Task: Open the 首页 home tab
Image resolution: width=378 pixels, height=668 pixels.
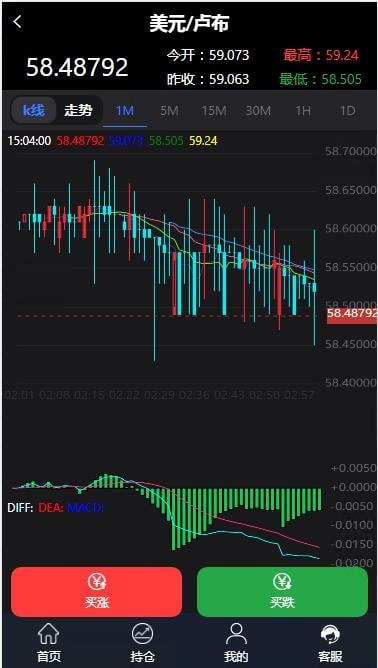Action: coord(49,643)
